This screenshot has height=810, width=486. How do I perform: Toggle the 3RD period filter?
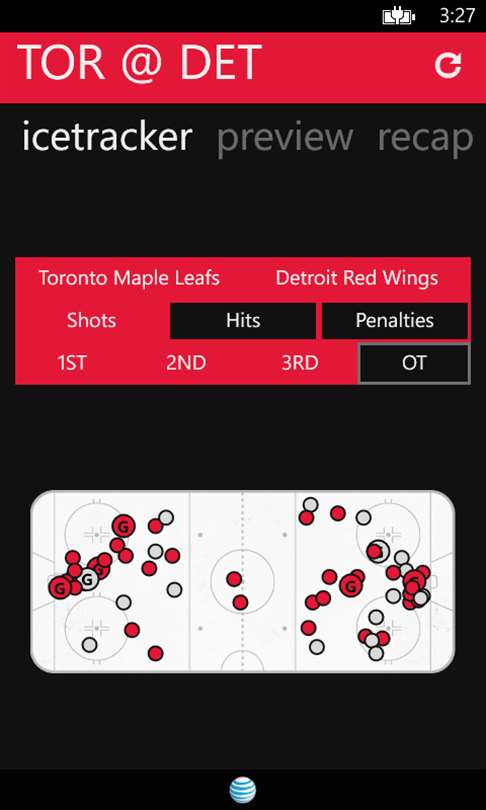click(300, 363)
